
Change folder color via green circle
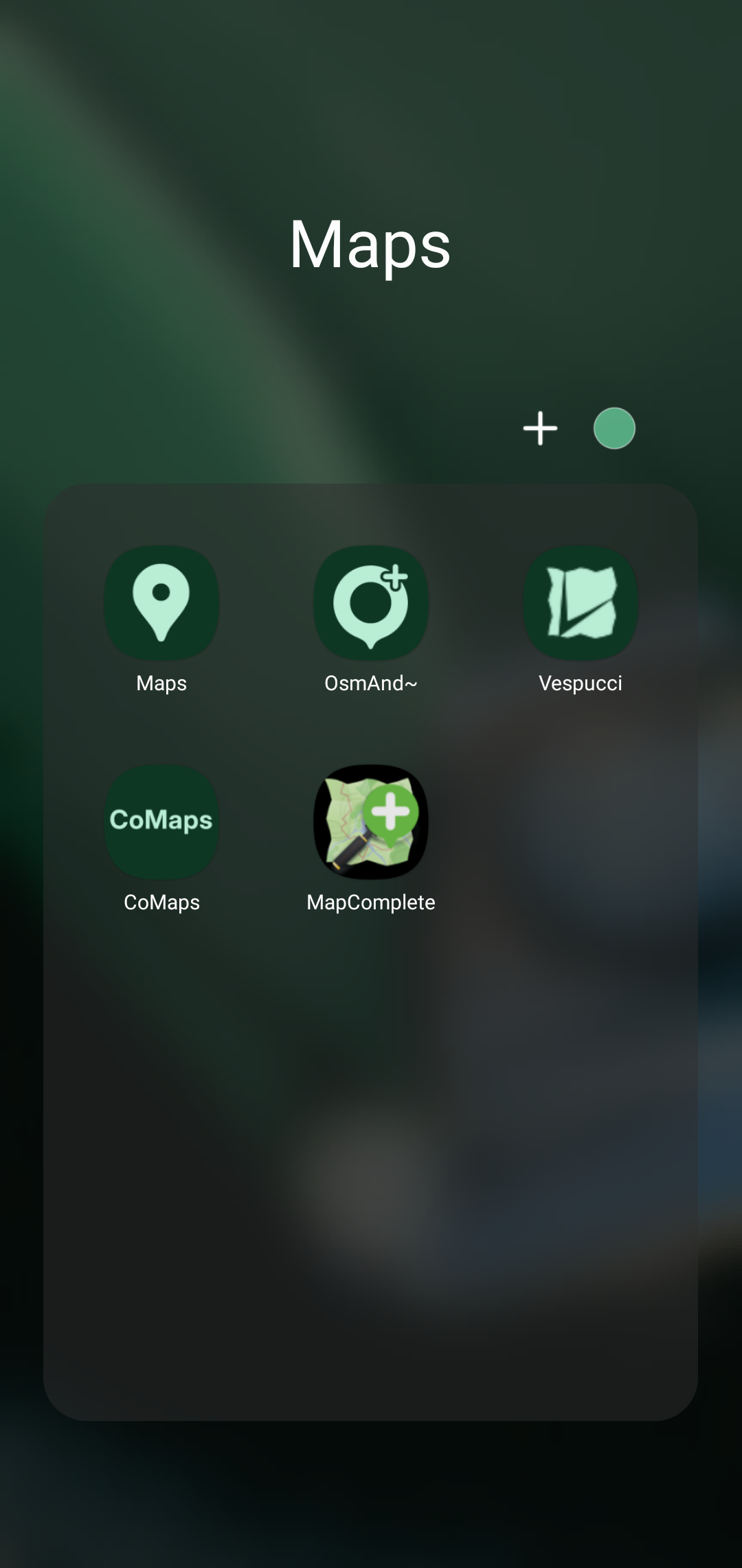click(614, 429)
